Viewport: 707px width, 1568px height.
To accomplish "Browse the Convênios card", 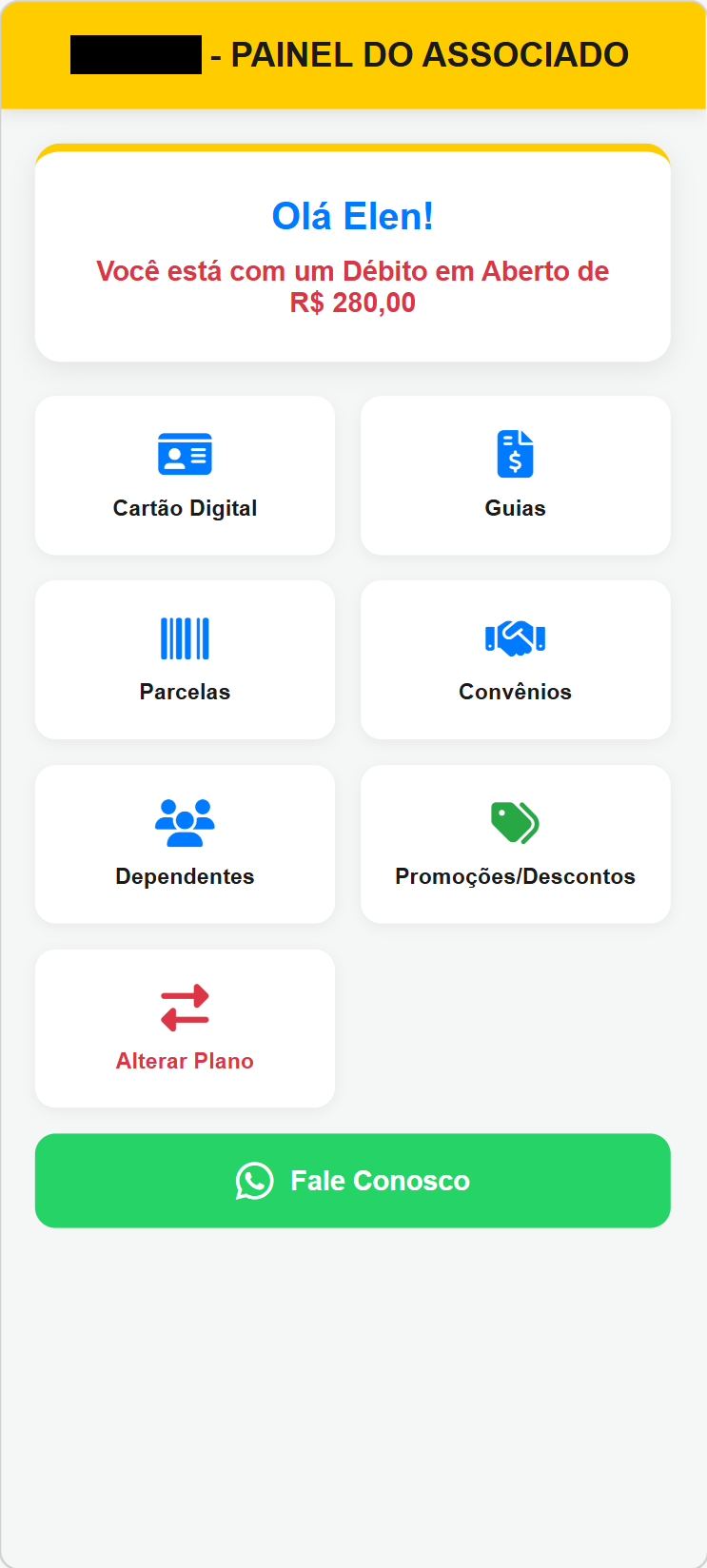I will tap(515, 659).
